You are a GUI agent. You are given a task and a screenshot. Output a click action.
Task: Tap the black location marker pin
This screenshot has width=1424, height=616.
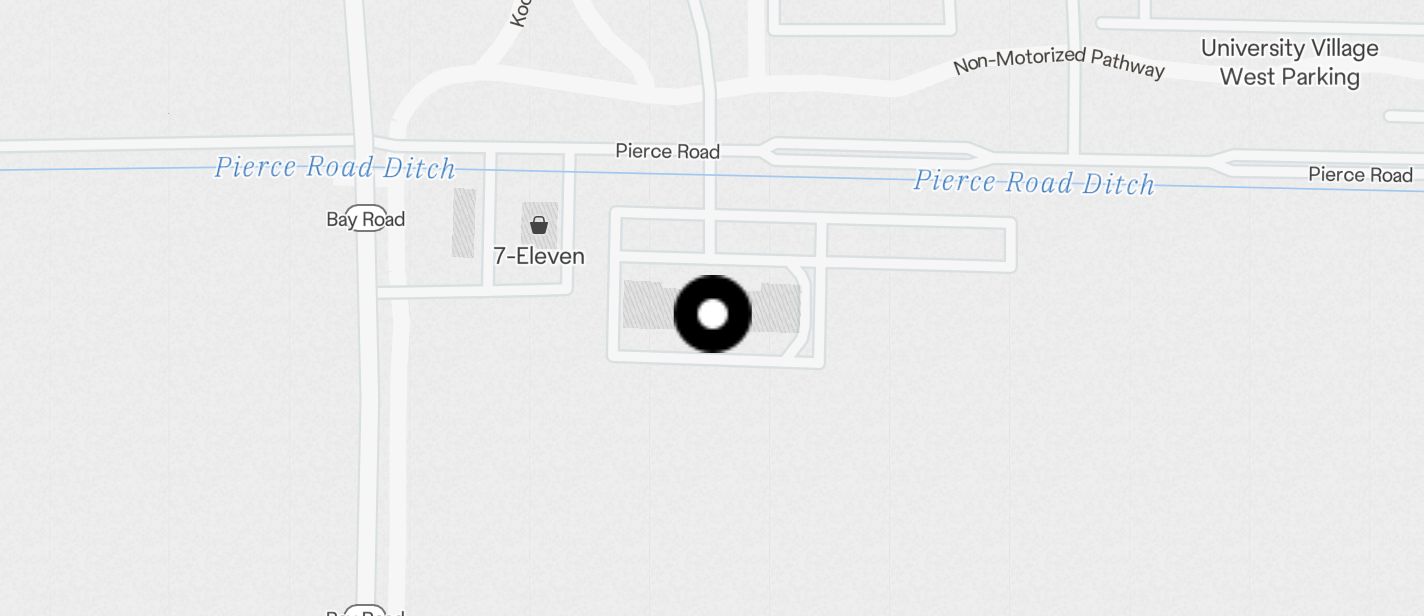coord(712,314)
